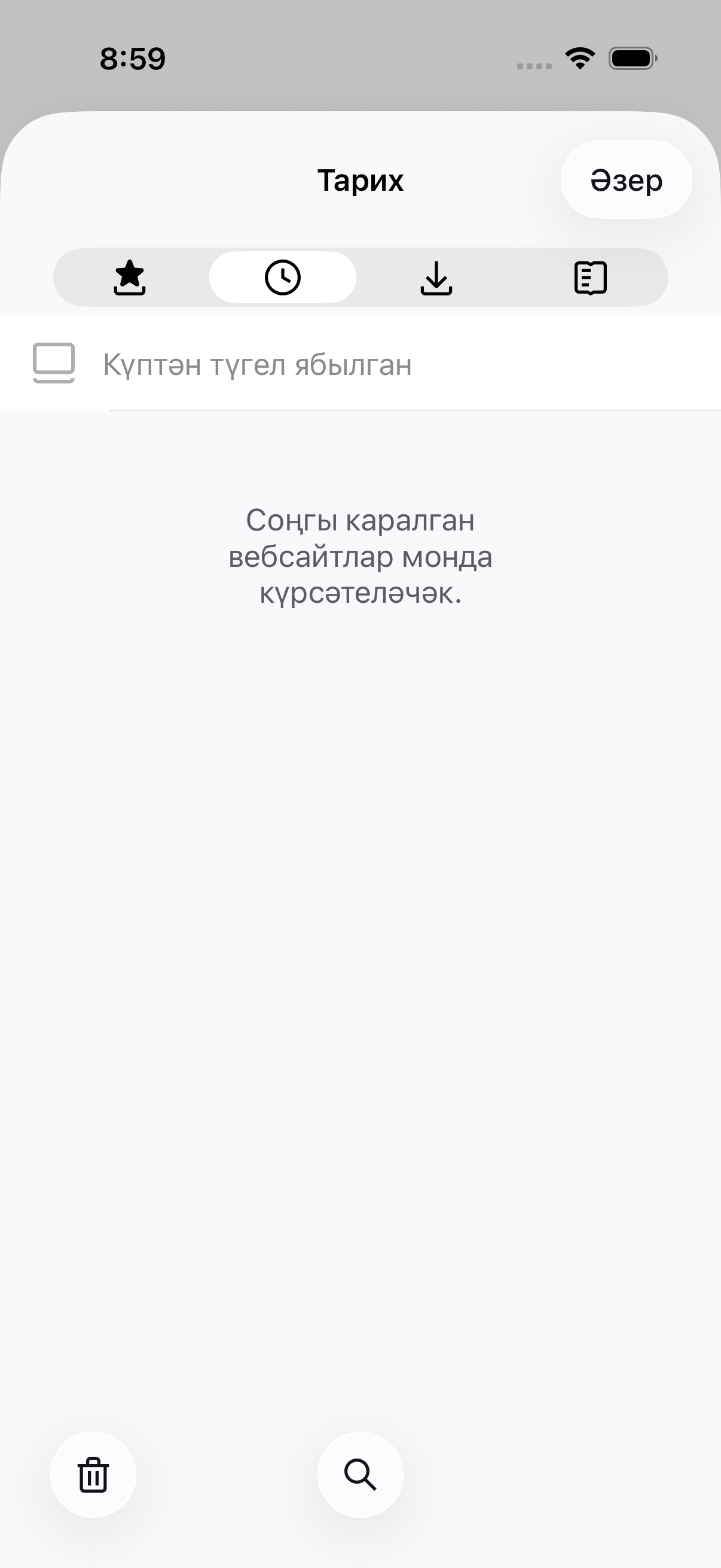721x1568 pixels.
Task: Open the Downloads tab
Action: (436, 277)
